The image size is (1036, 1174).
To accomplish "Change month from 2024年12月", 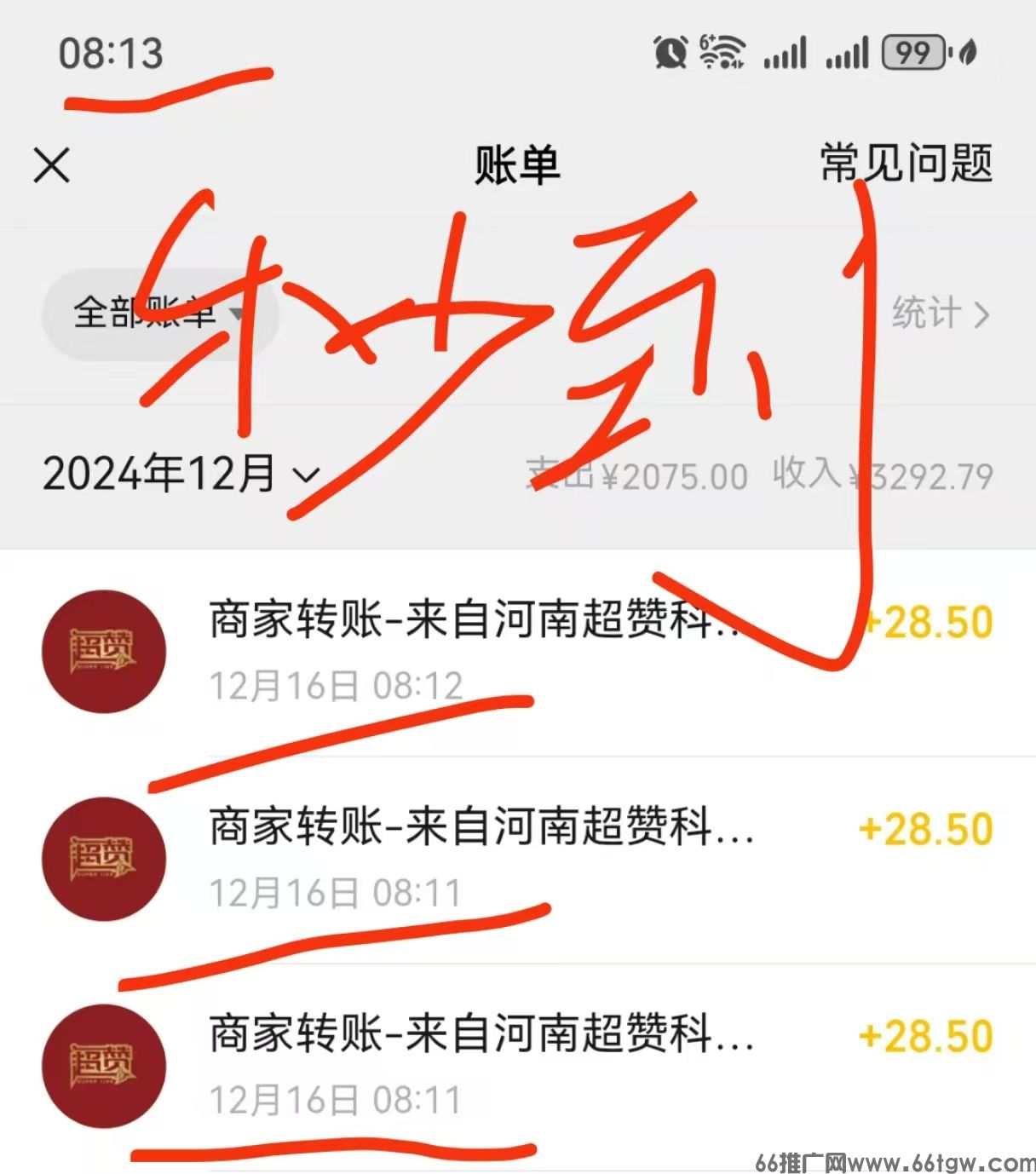I will [x=181, y=474].
